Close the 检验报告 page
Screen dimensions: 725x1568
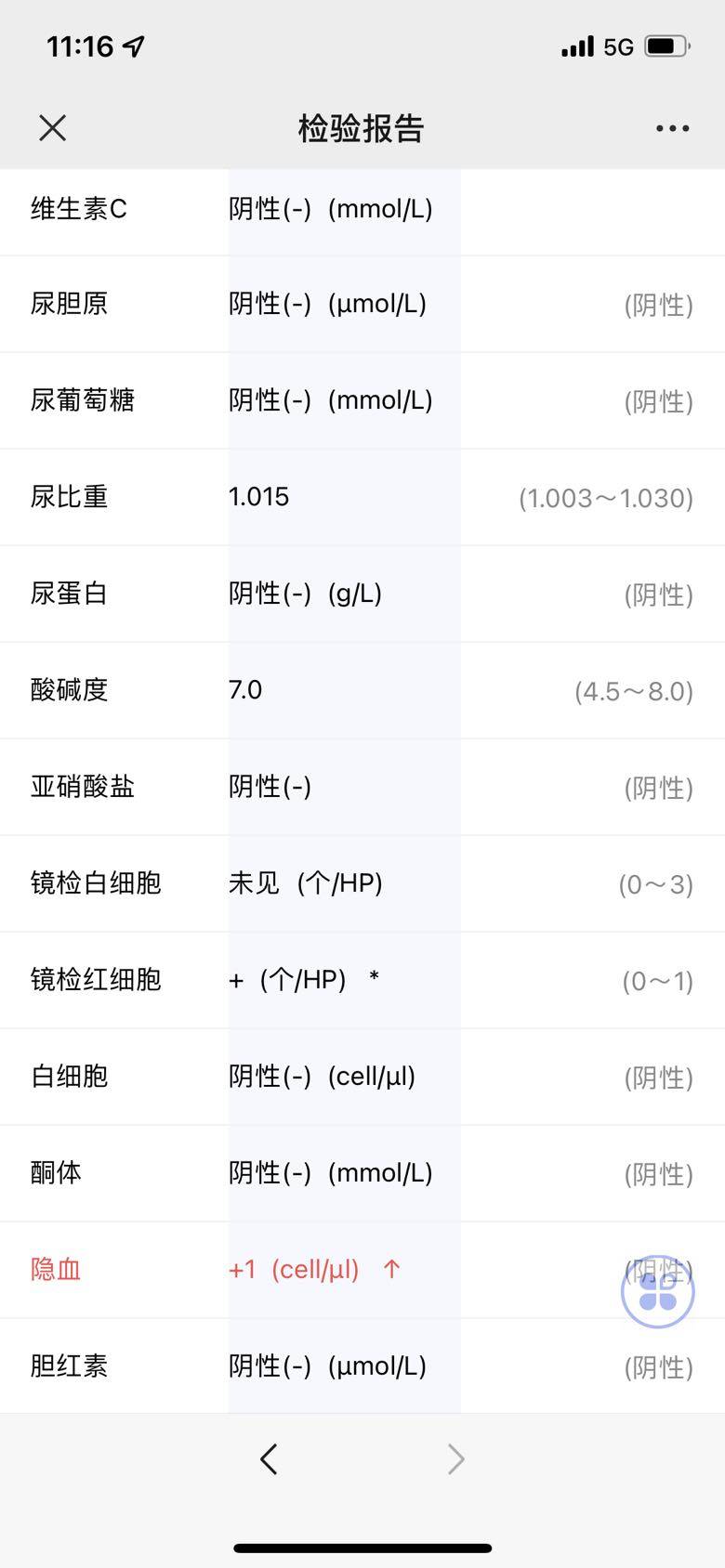point(53,128)
